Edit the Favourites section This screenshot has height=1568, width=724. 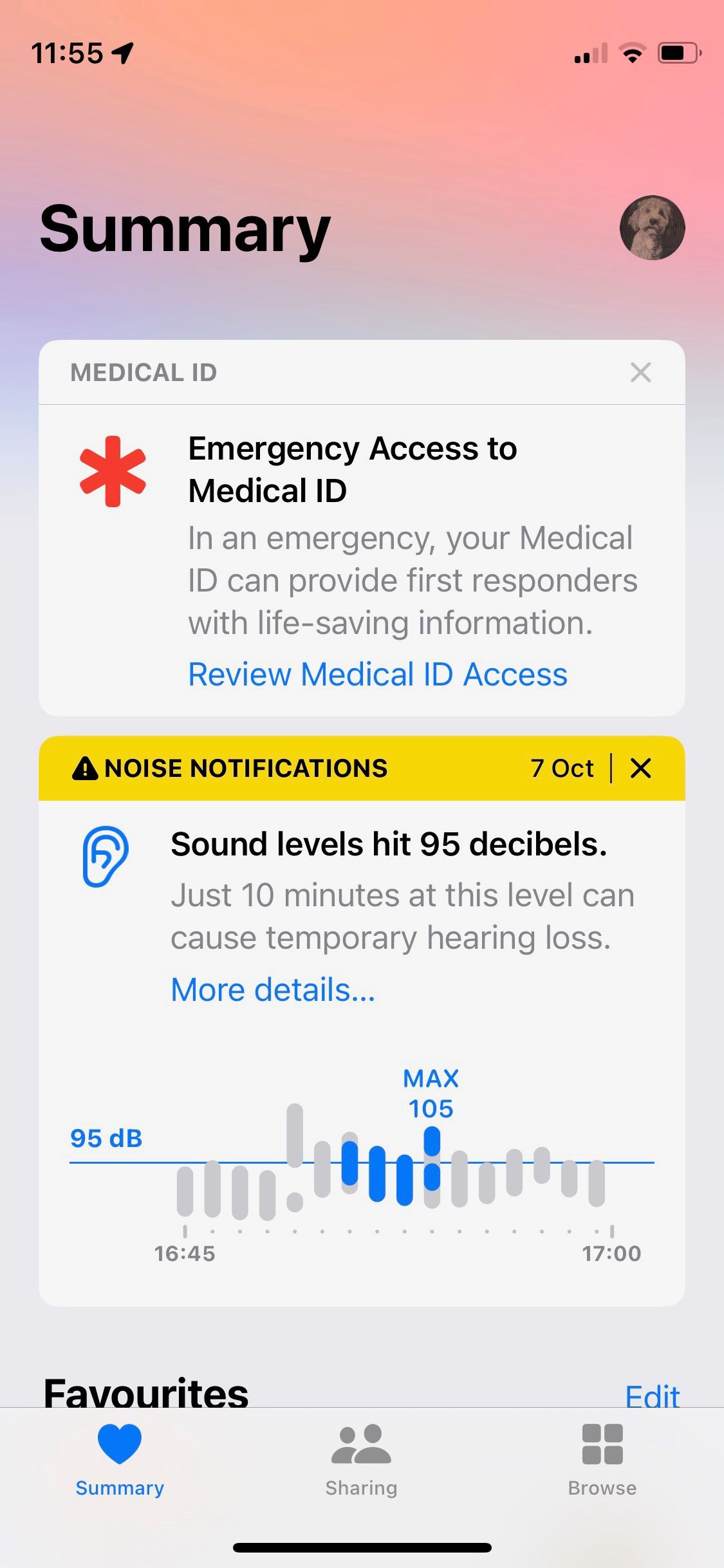coord(652,1394)
